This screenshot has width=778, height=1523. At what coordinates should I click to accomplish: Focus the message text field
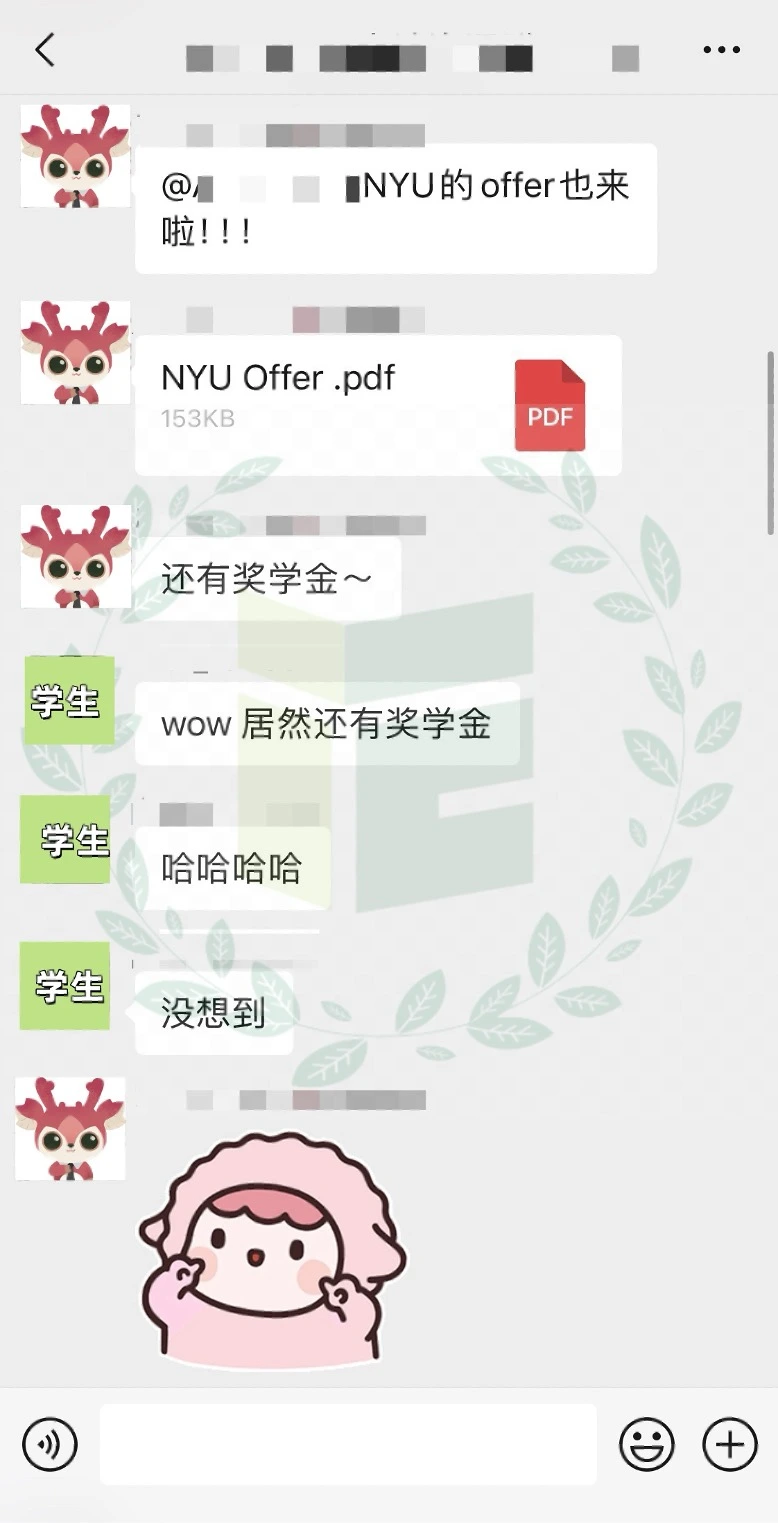pos(348,1445)
